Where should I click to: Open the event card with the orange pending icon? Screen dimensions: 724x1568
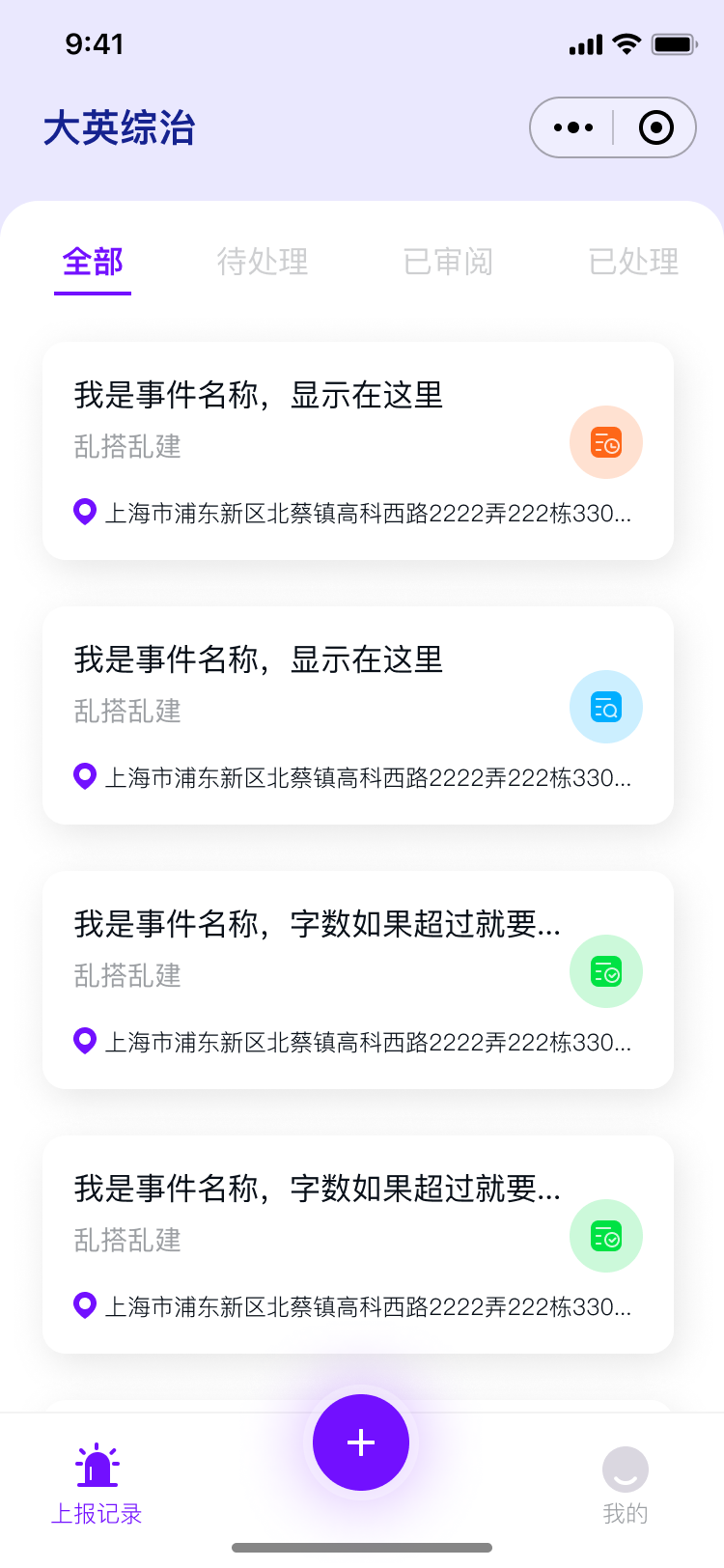(358, 451)
